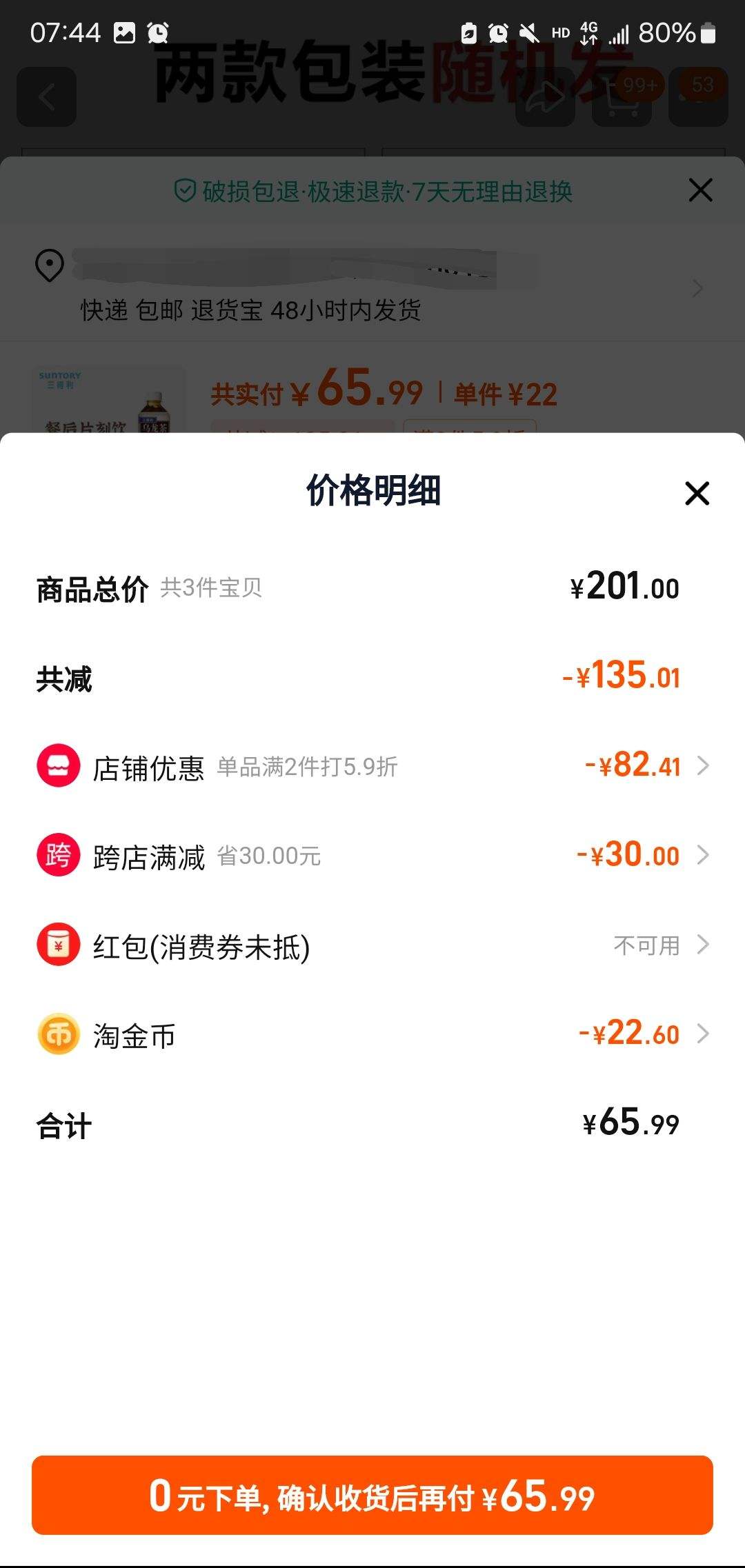The image size is (745, 1568).
Task: Open the 红包 coupon options chevron
Action: (702, 945)
